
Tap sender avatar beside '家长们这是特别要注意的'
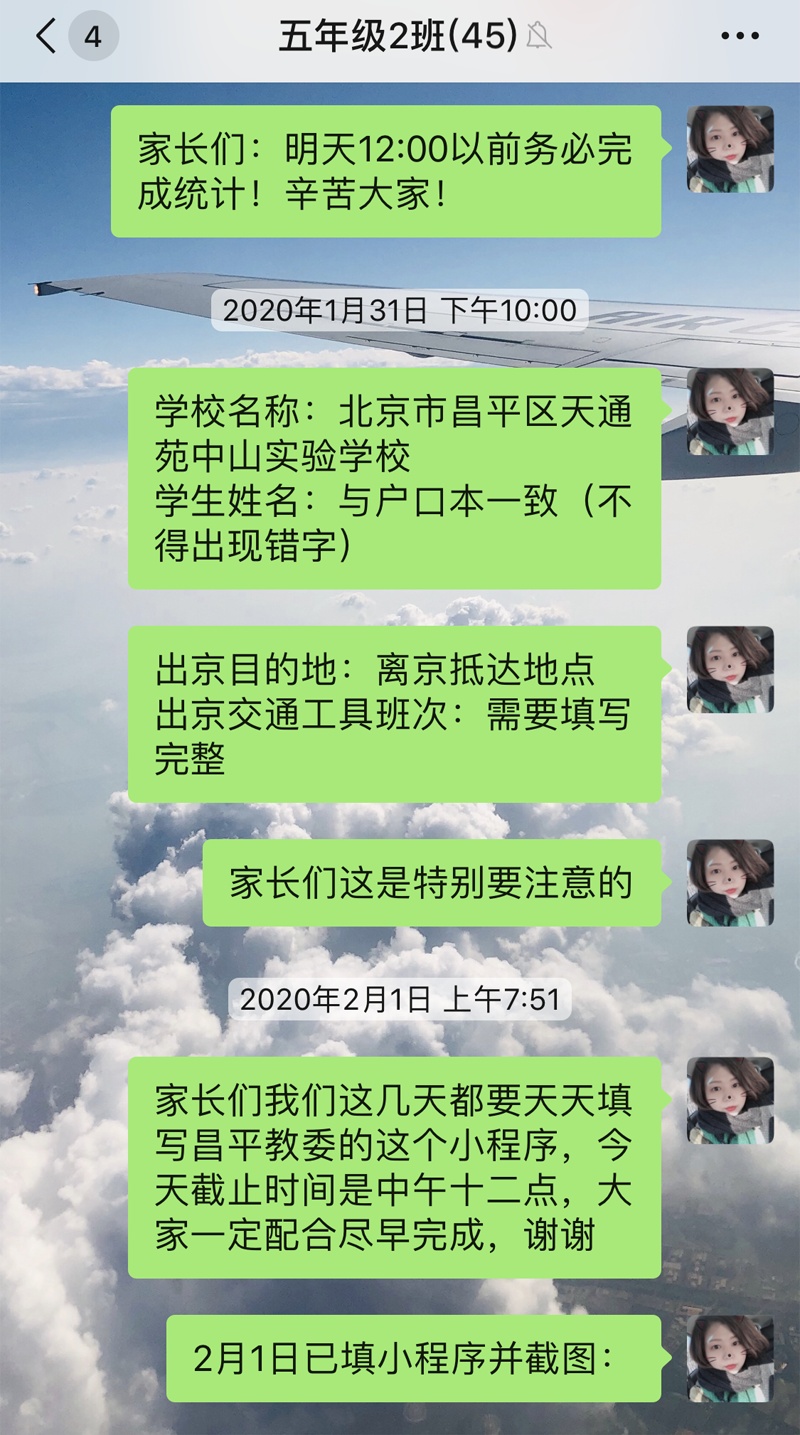pyautogui.click(x=730, y=883)
